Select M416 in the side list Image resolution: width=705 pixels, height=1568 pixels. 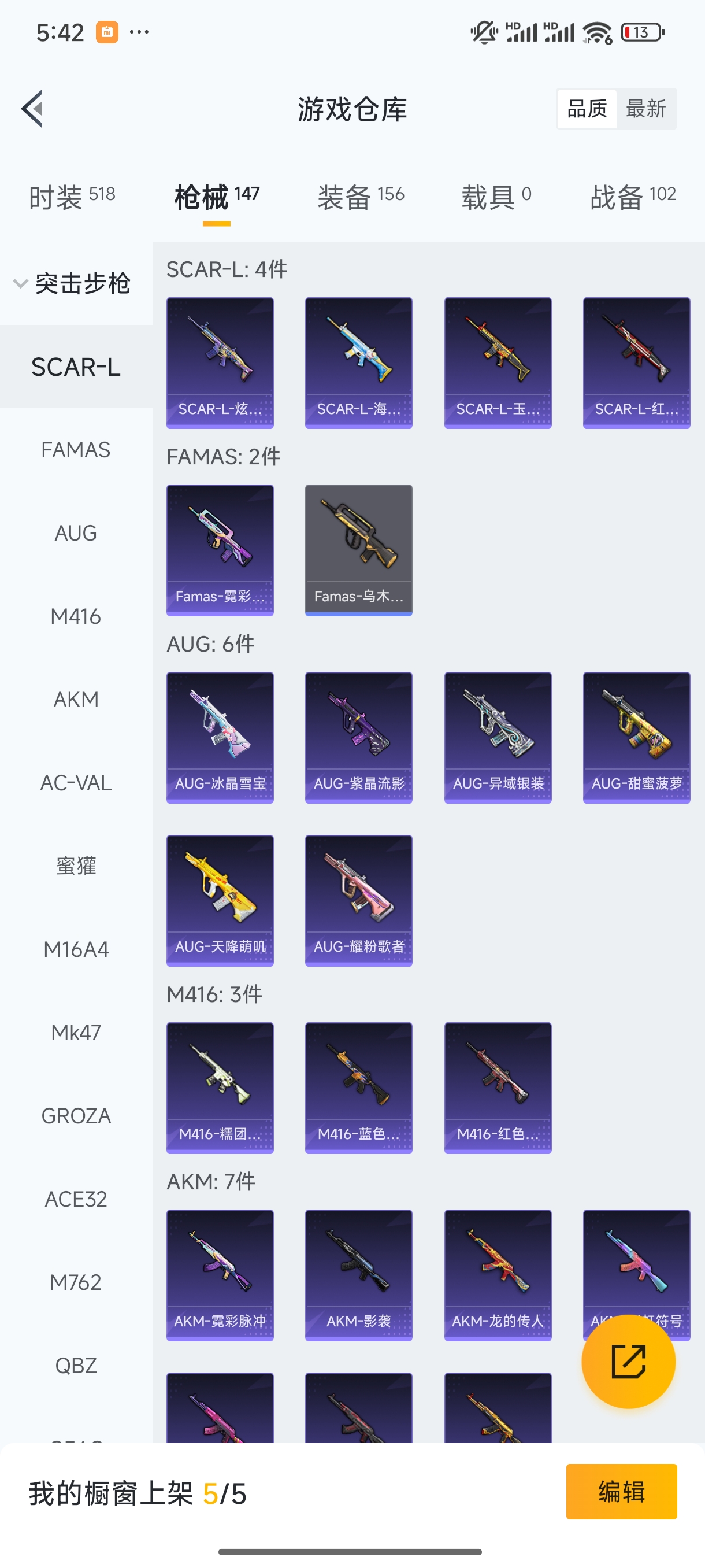76,616
